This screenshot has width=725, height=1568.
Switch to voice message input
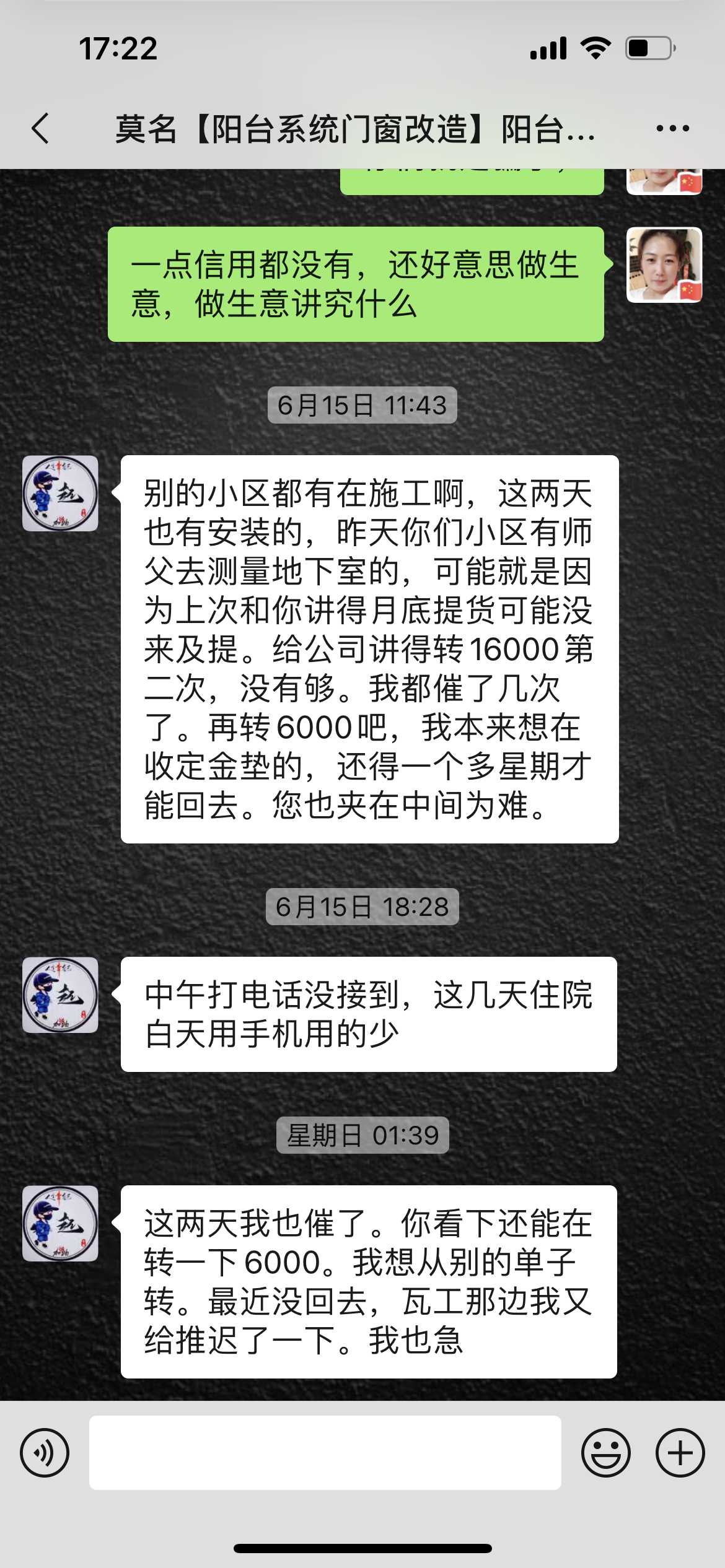tap(45, 1453)
